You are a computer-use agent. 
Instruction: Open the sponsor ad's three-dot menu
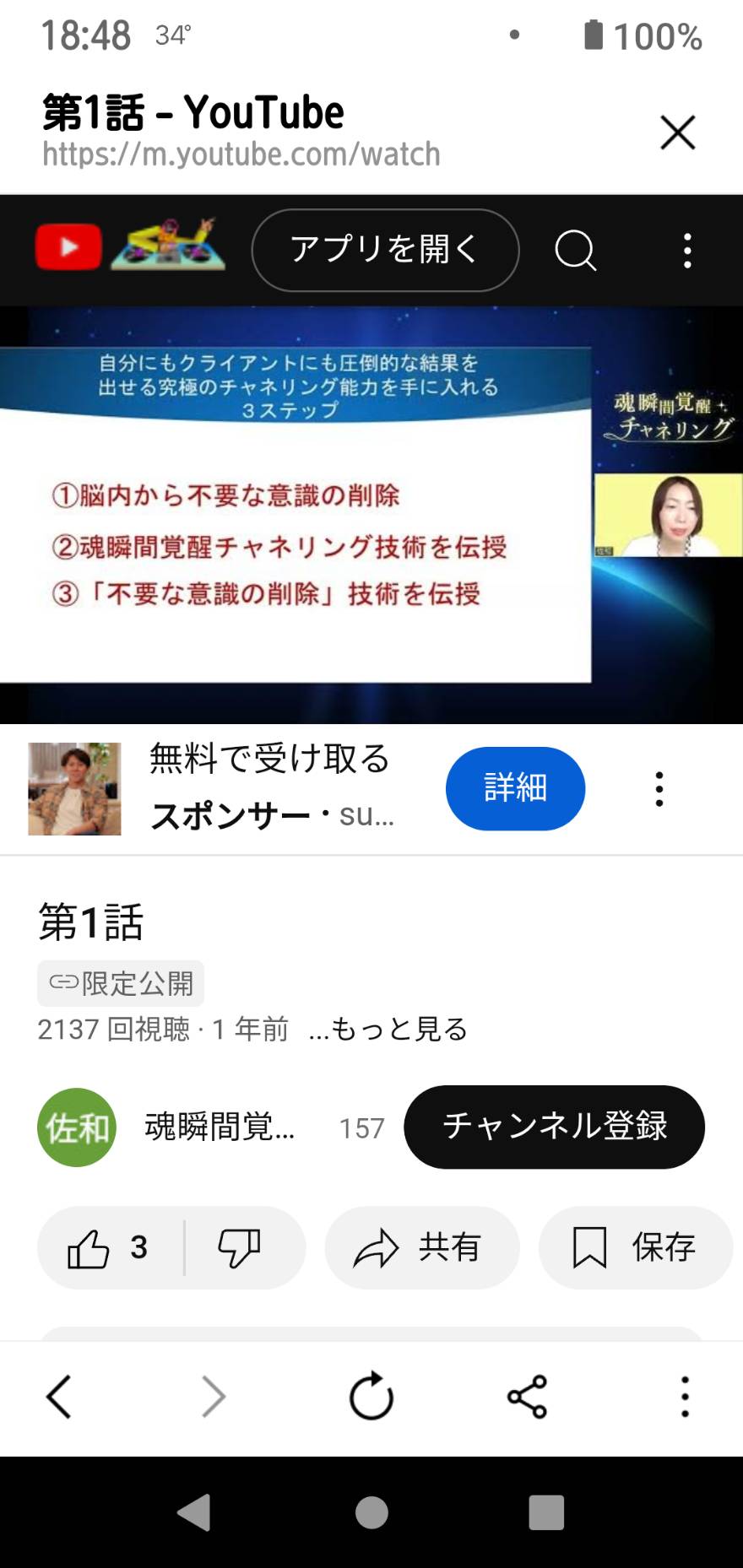pyautogui.click(x=659, y=789)
